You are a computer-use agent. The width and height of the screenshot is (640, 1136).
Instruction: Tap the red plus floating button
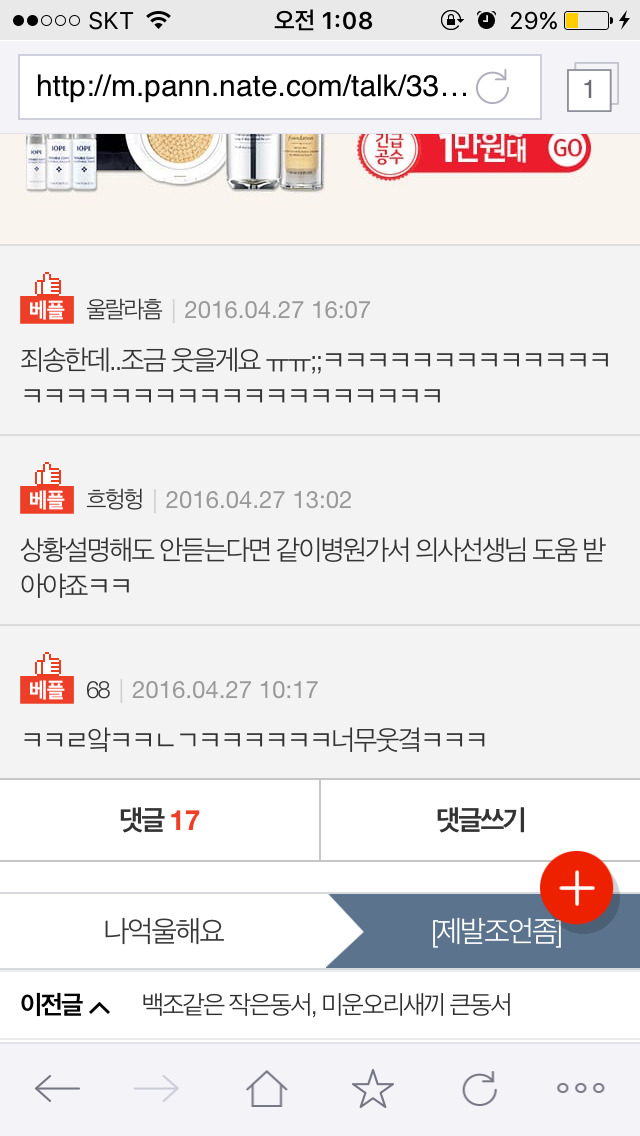tap(576, 888)
